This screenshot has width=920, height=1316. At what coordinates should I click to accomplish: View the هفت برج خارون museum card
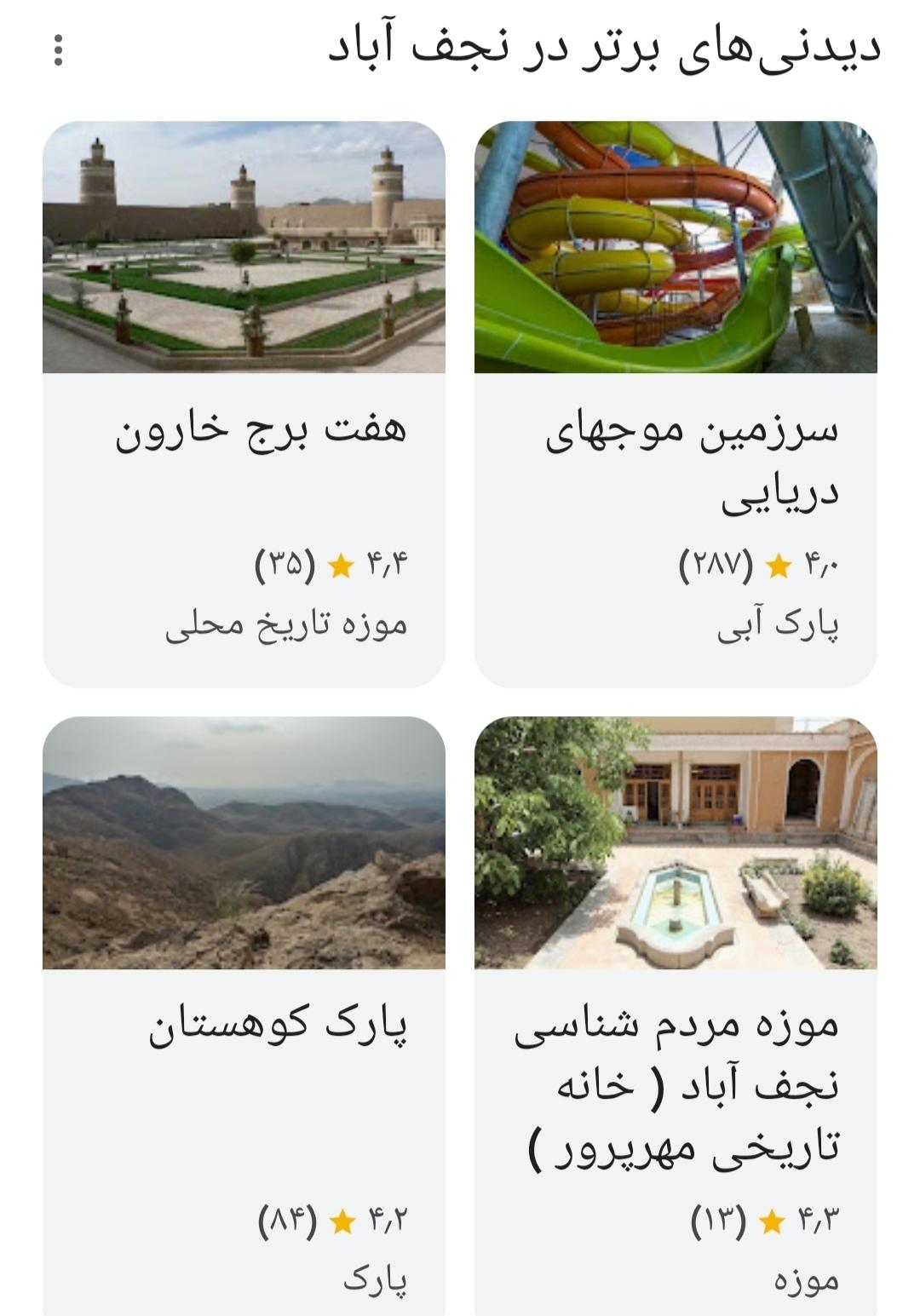[x=244, y=404]
